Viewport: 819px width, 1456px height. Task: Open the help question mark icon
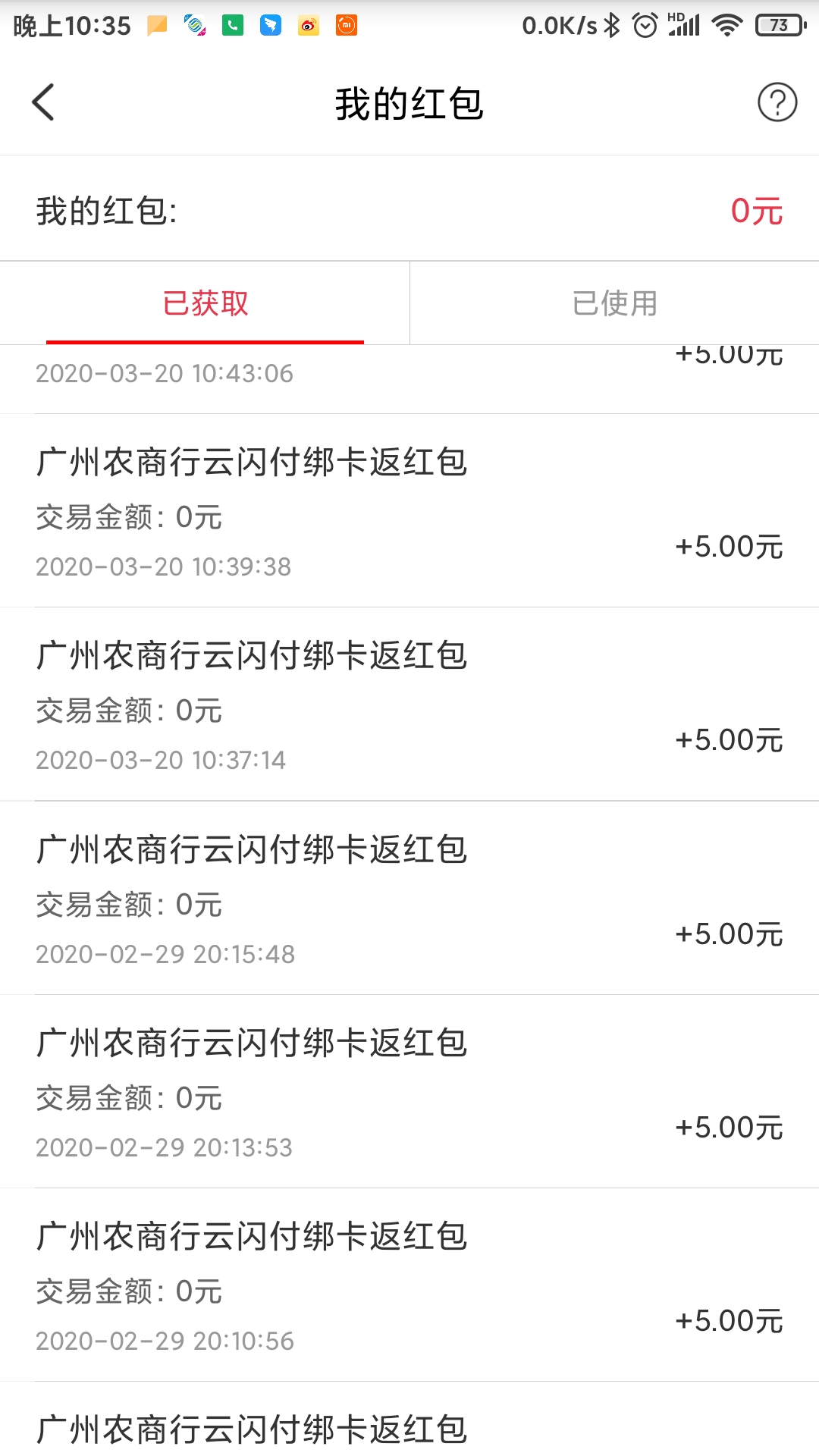[777, 102]
